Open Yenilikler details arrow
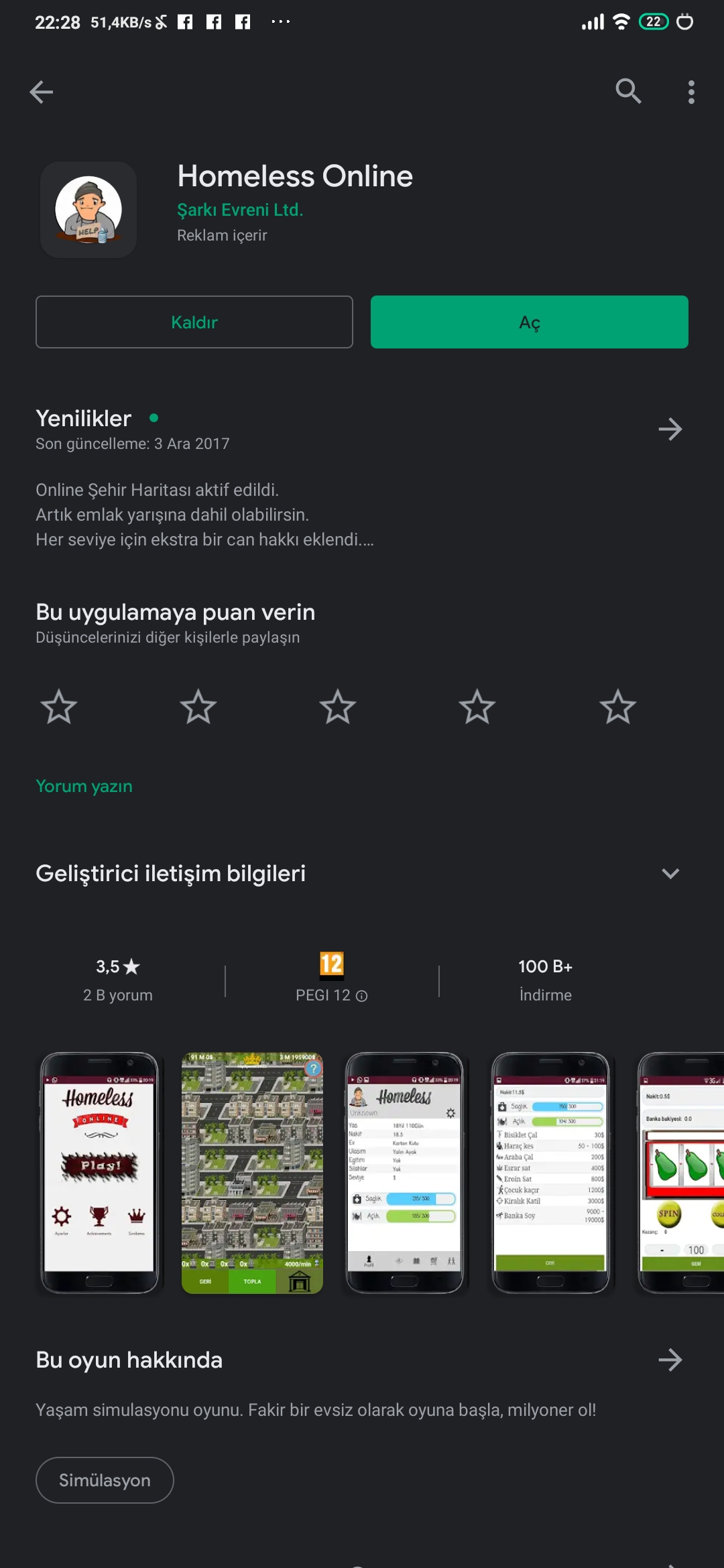Image resolution: width=724 pixels, height=1568 pixels. [670, 429]
